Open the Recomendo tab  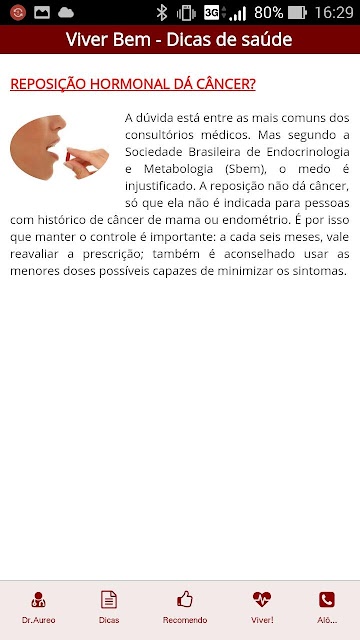(x=185, y=607)
